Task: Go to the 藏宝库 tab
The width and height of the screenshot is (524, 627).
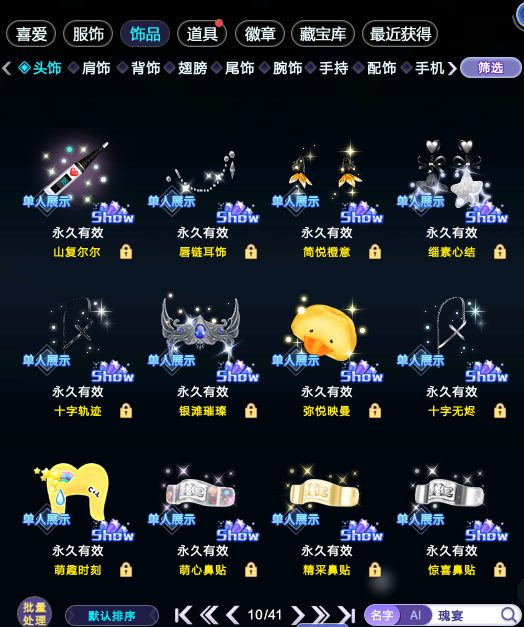Action: 323,34
